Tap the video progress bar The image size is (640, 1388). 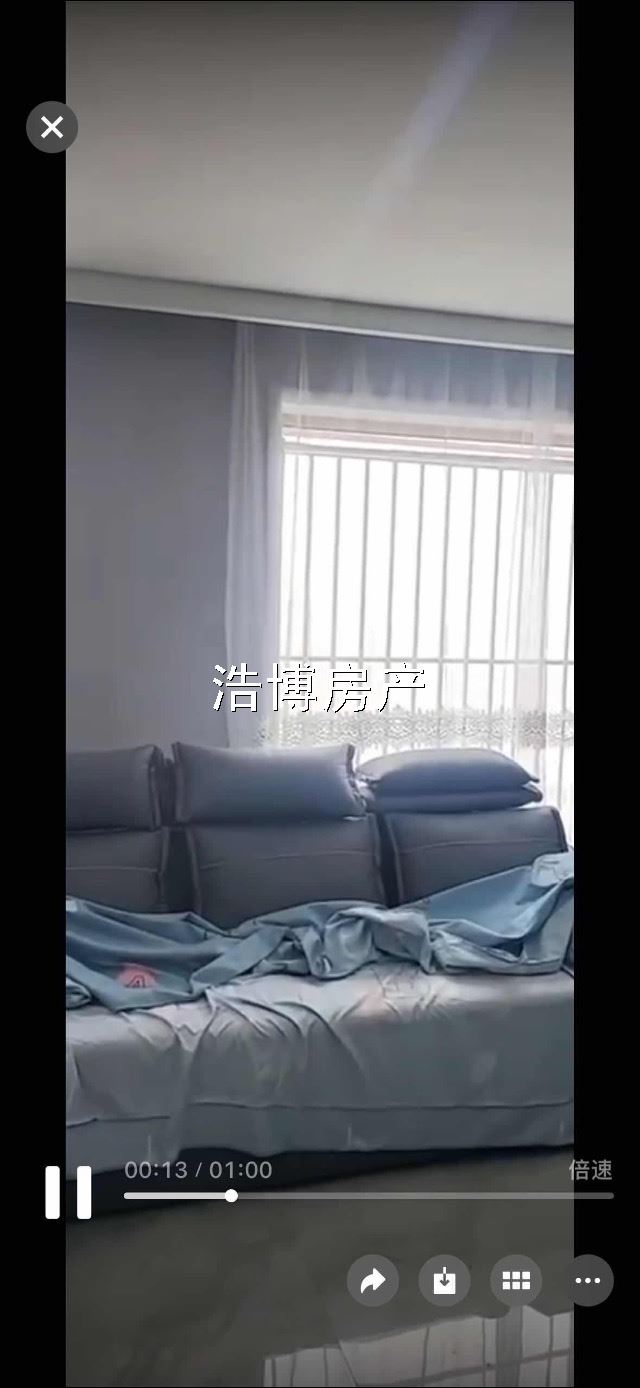368,1196
